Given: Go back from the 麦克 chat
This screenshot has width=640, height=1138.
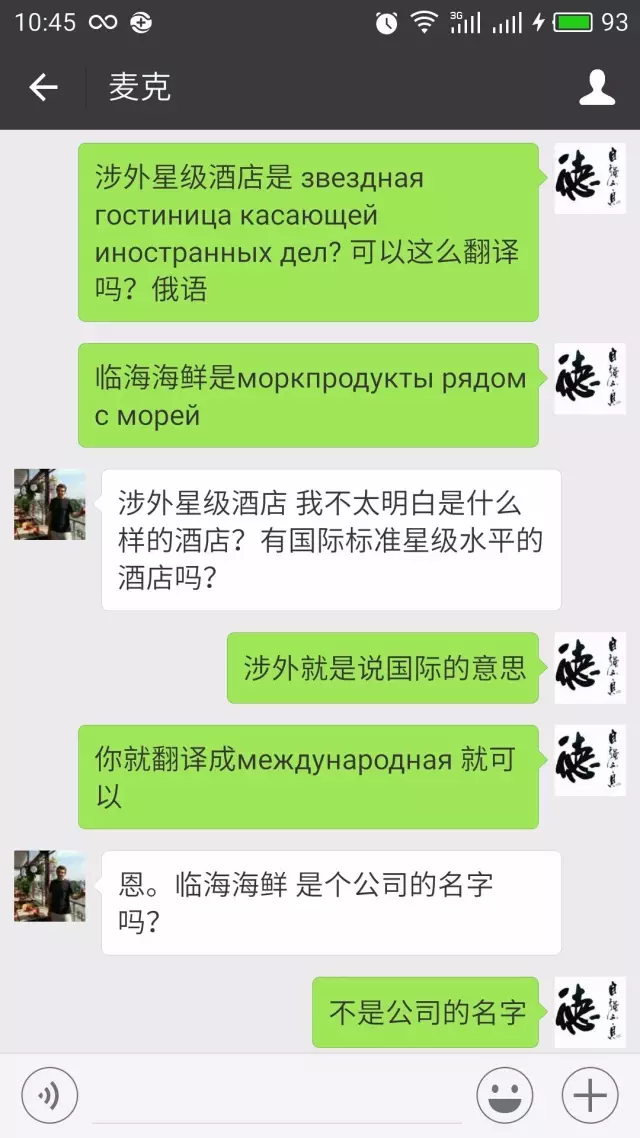Looking at the screenshot, I should pos(43,88).
